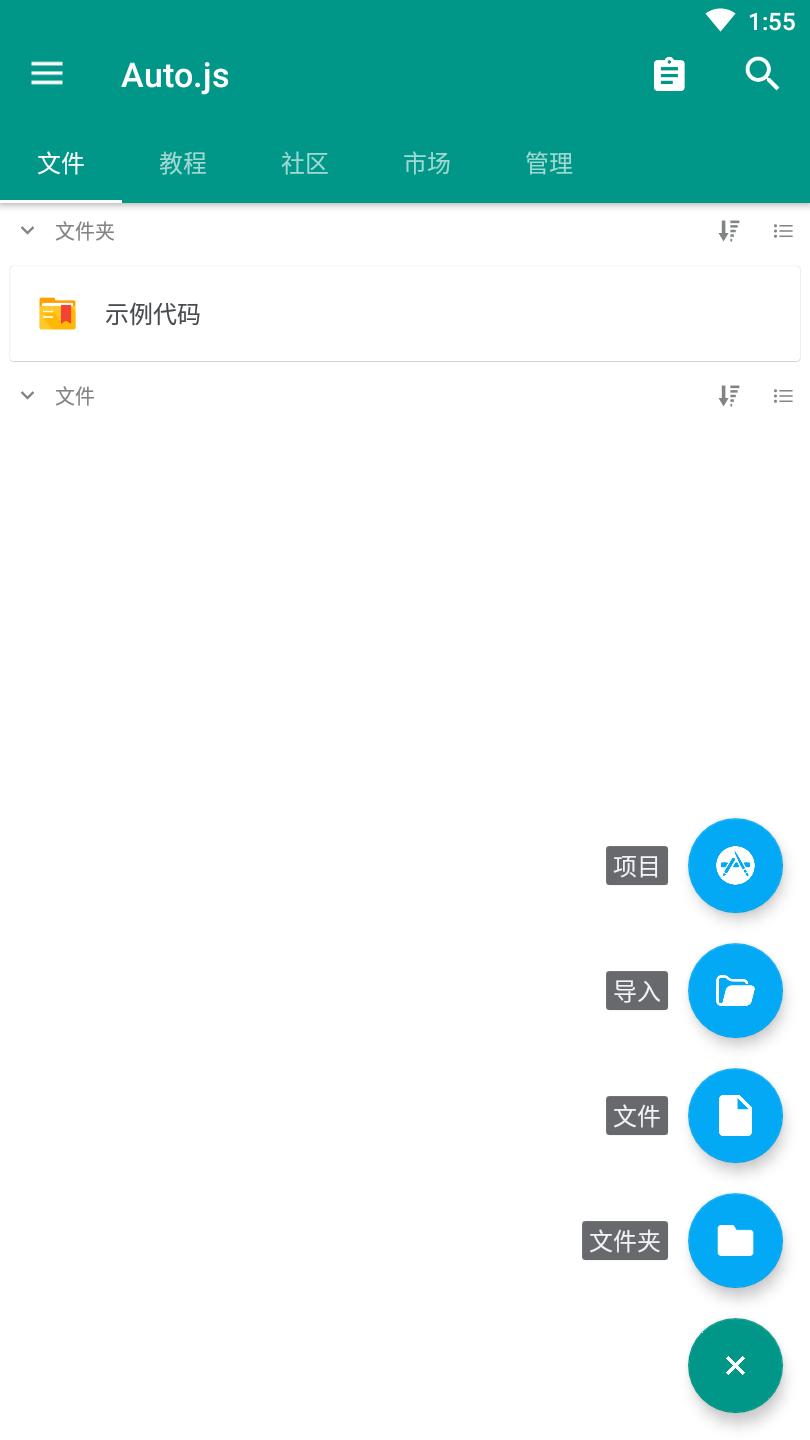Open the hamburger drawer menu
This screenshot has height=1440, width=810.
[47, 74]
